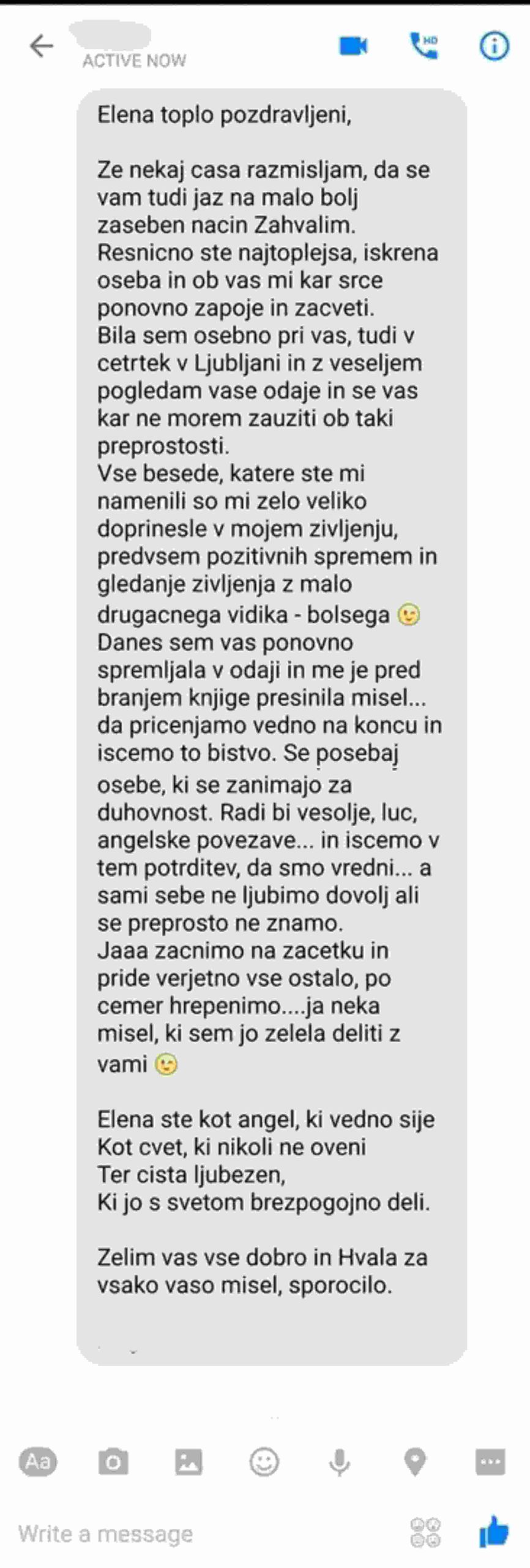
Task: Open conversation info
Action: point(493,46)
